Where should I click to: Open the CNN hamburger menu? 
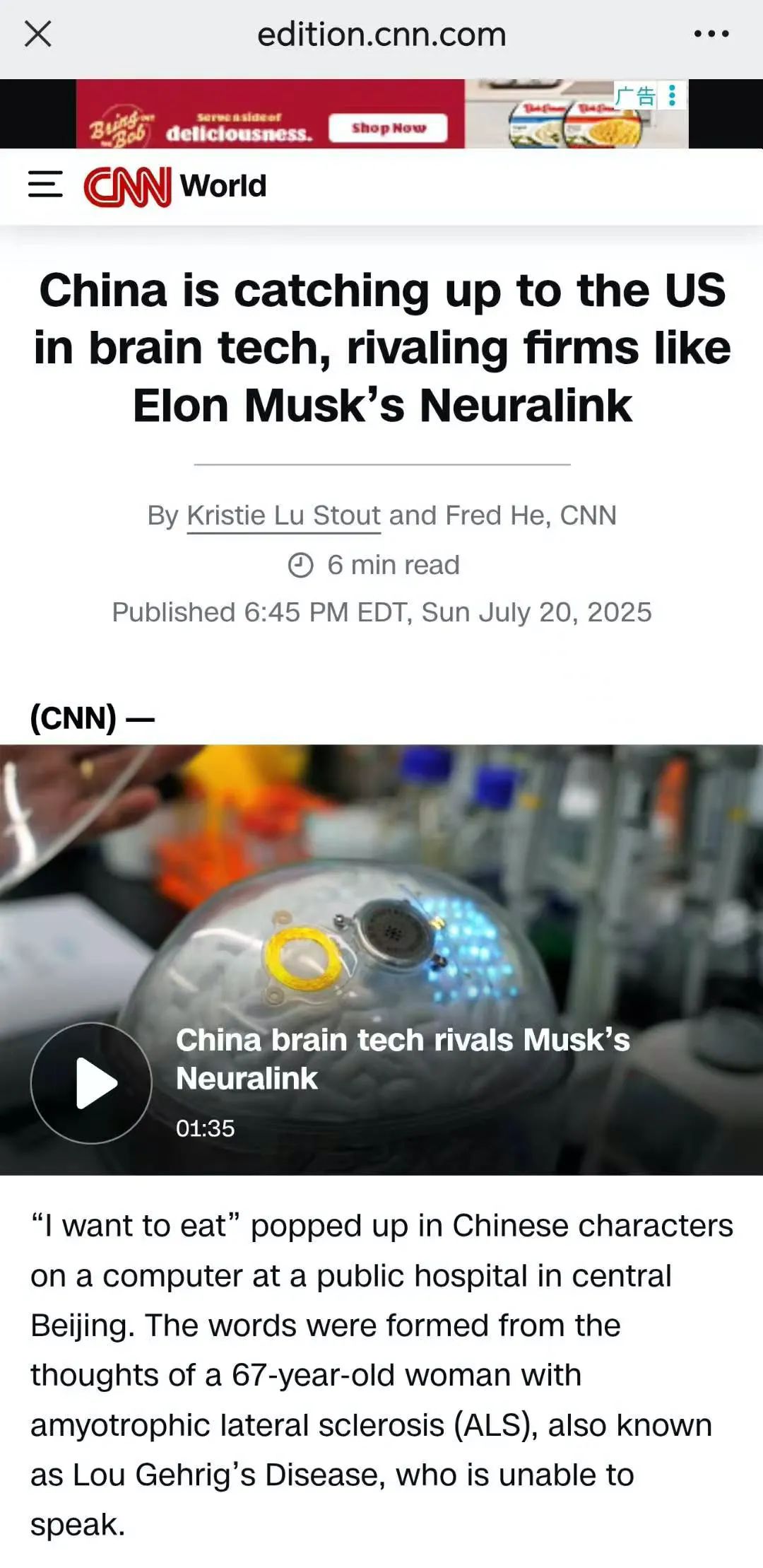[45, 184]
